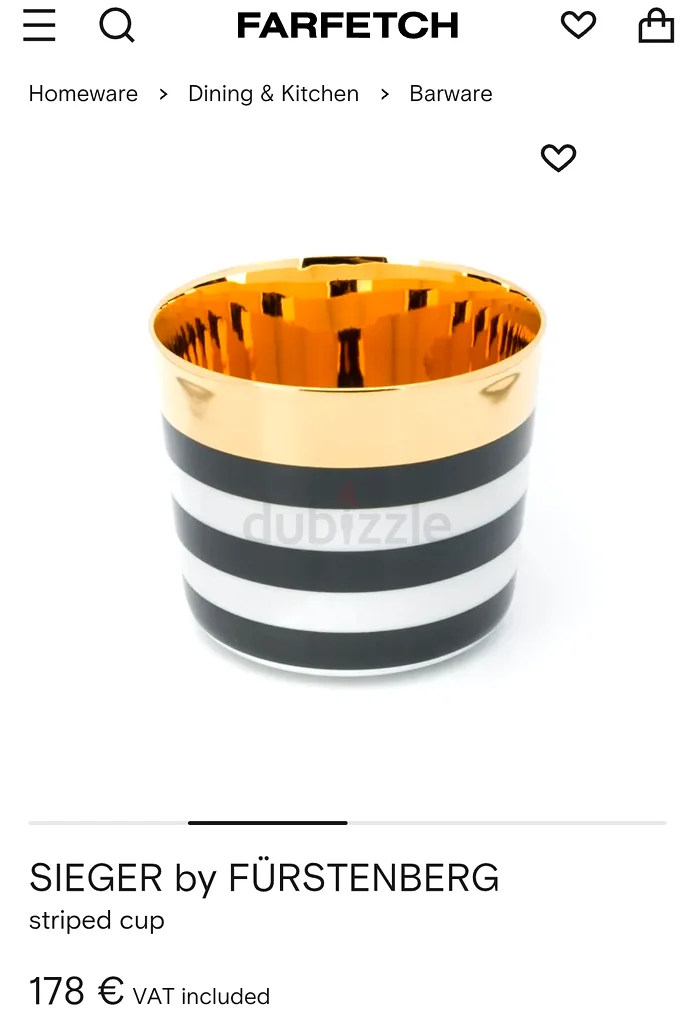Open the Dining & Kitchen breadcrumb

click(x=273, y=94)
